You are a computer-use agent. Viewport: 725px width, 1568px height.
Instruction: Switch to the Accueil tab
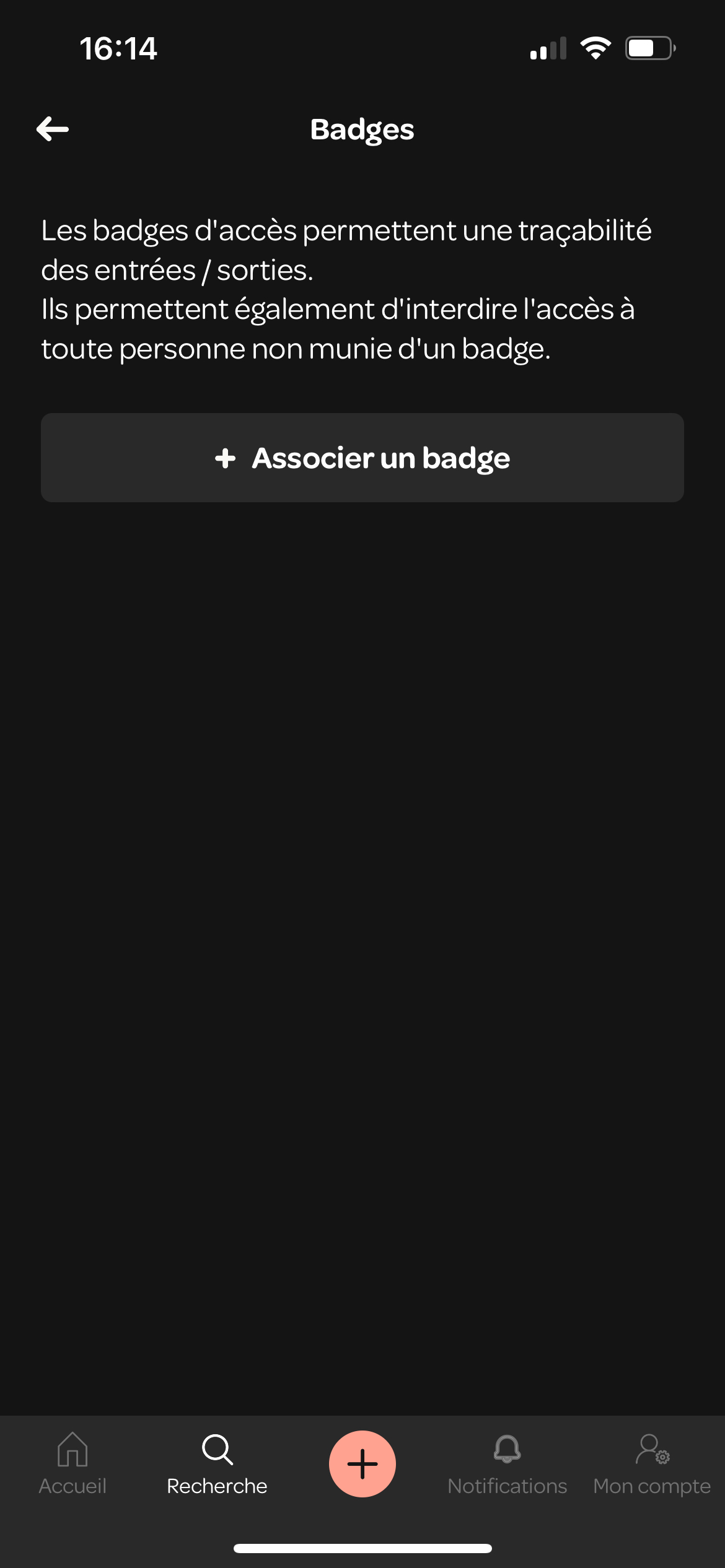[x=72, y=1464]
